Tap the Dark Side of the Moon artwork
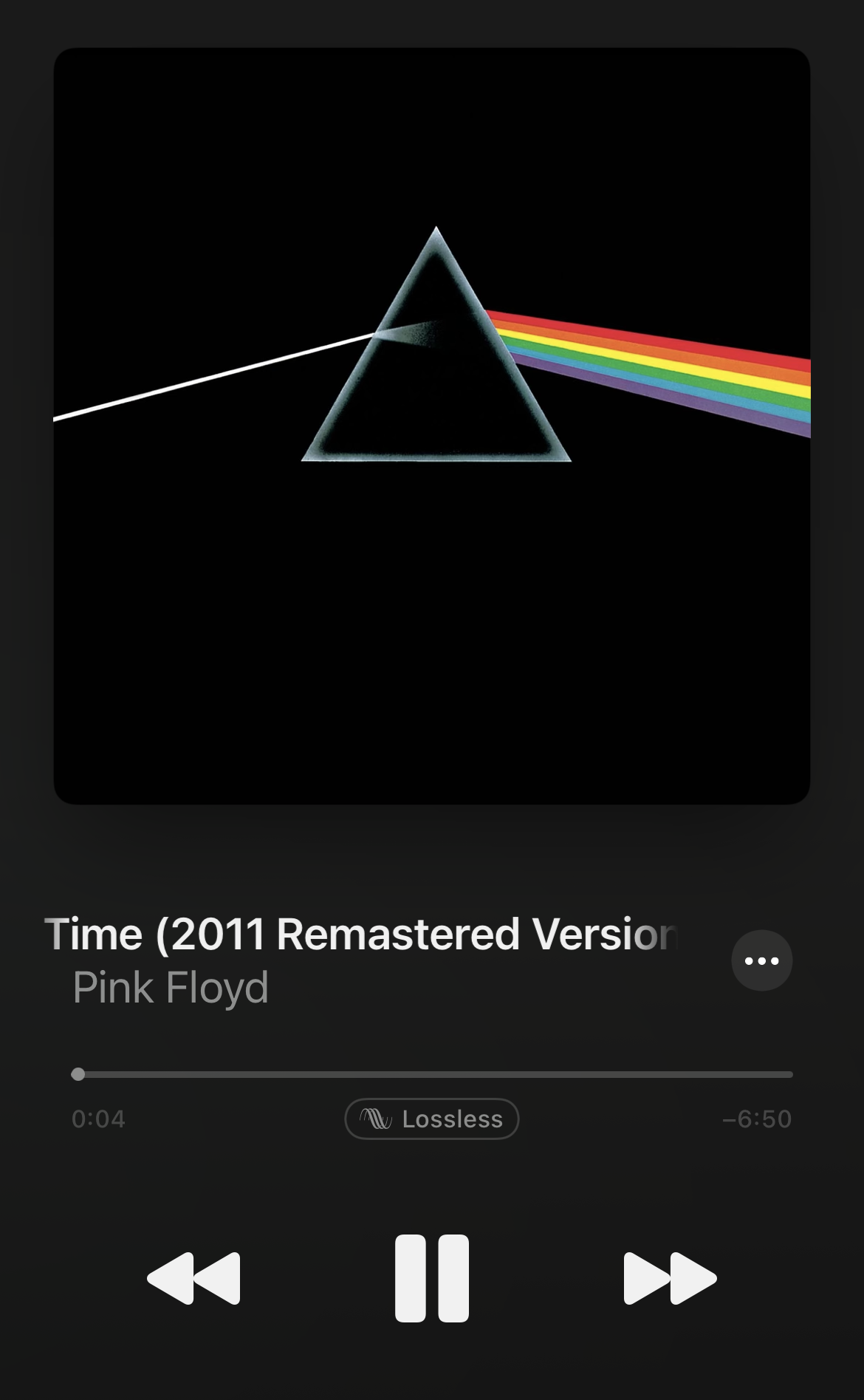The image size is (864, 1400). tap(432, 426)
